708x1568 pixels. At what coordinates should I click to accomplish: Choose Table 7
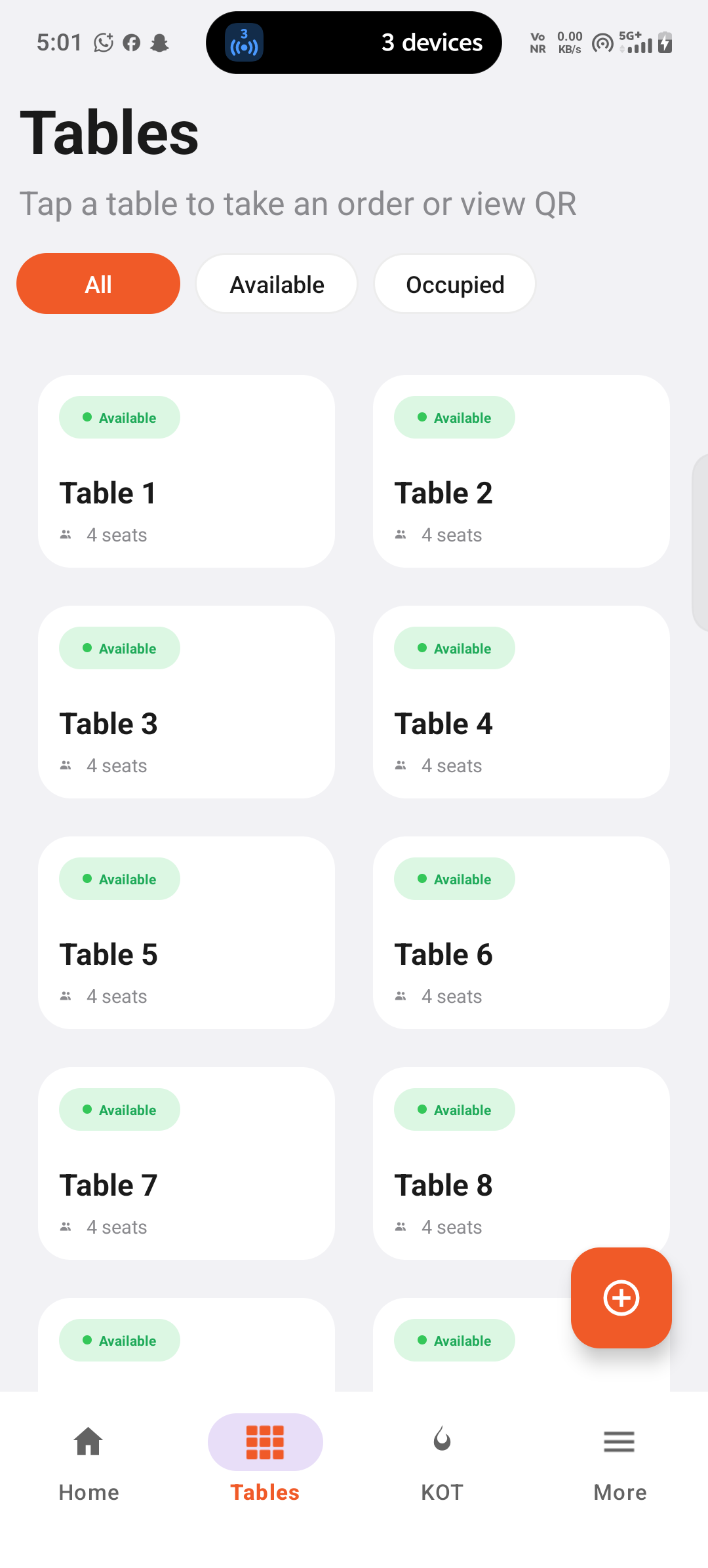click(186, 1164)
